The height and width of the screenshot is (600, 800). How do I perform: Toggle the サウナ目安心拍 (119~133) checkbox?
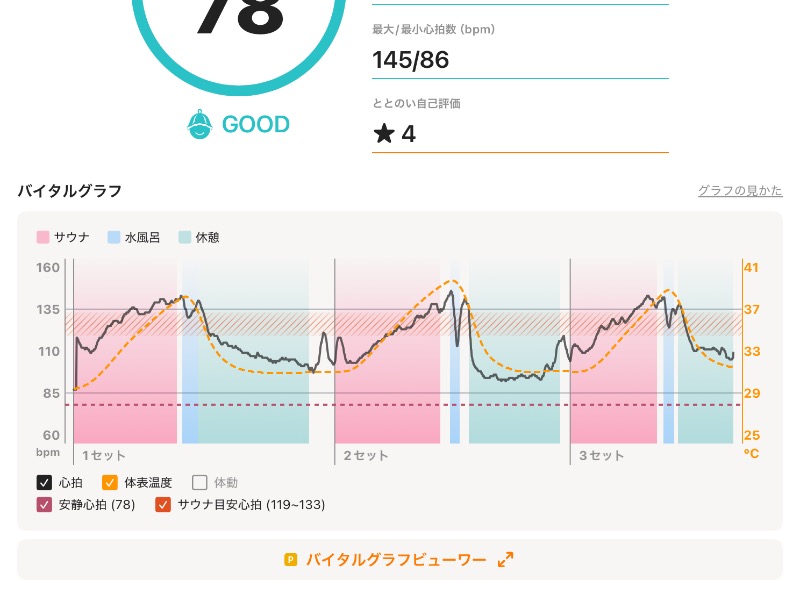coord(163,505)
